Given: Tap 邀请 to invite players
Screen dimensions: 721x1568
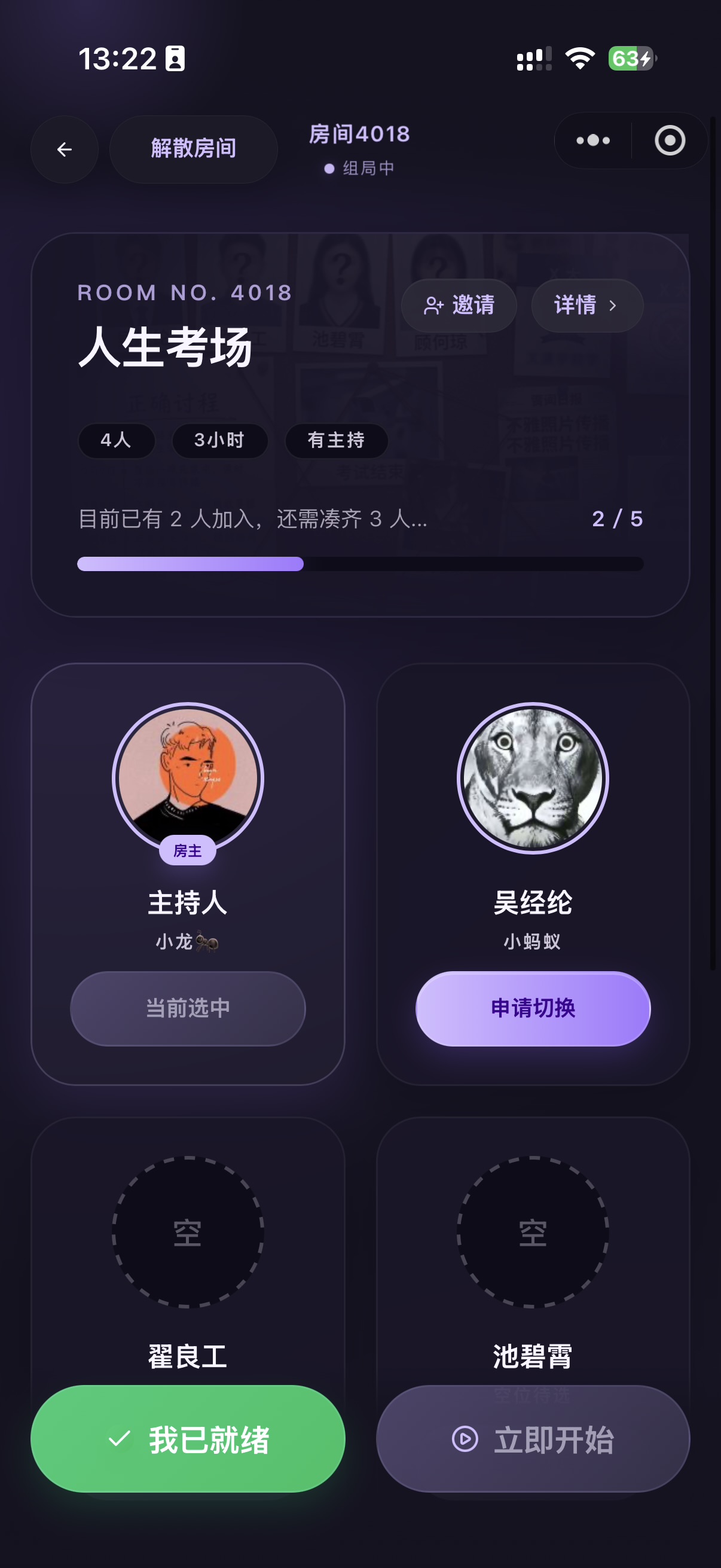Looking at the screenshot, I should tap(459, 306).
